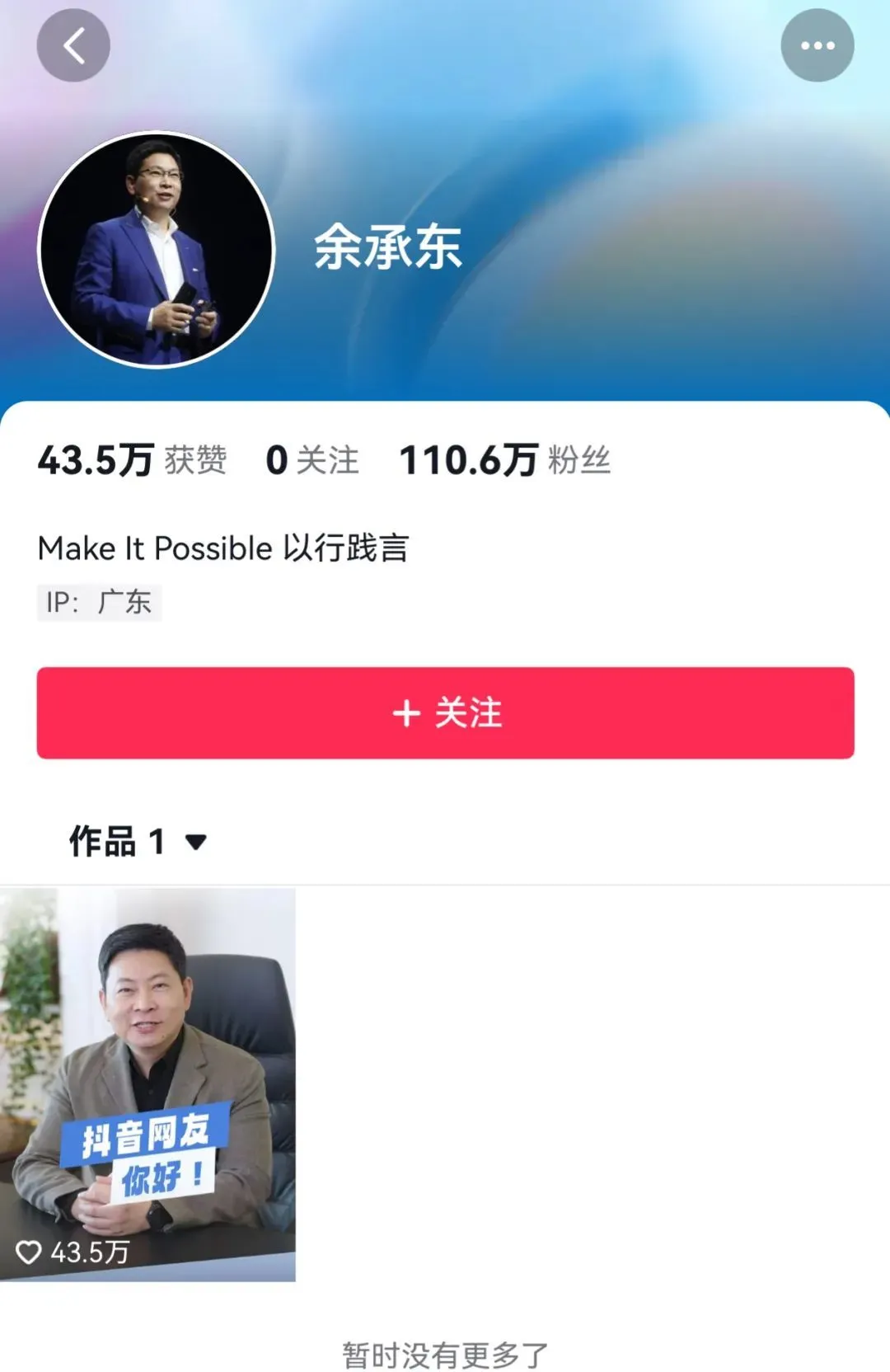Open the 110.6万 粉丝 followers list
Image resolution: width=890 pixels, height=1372 pixels.
pos(504,460)
